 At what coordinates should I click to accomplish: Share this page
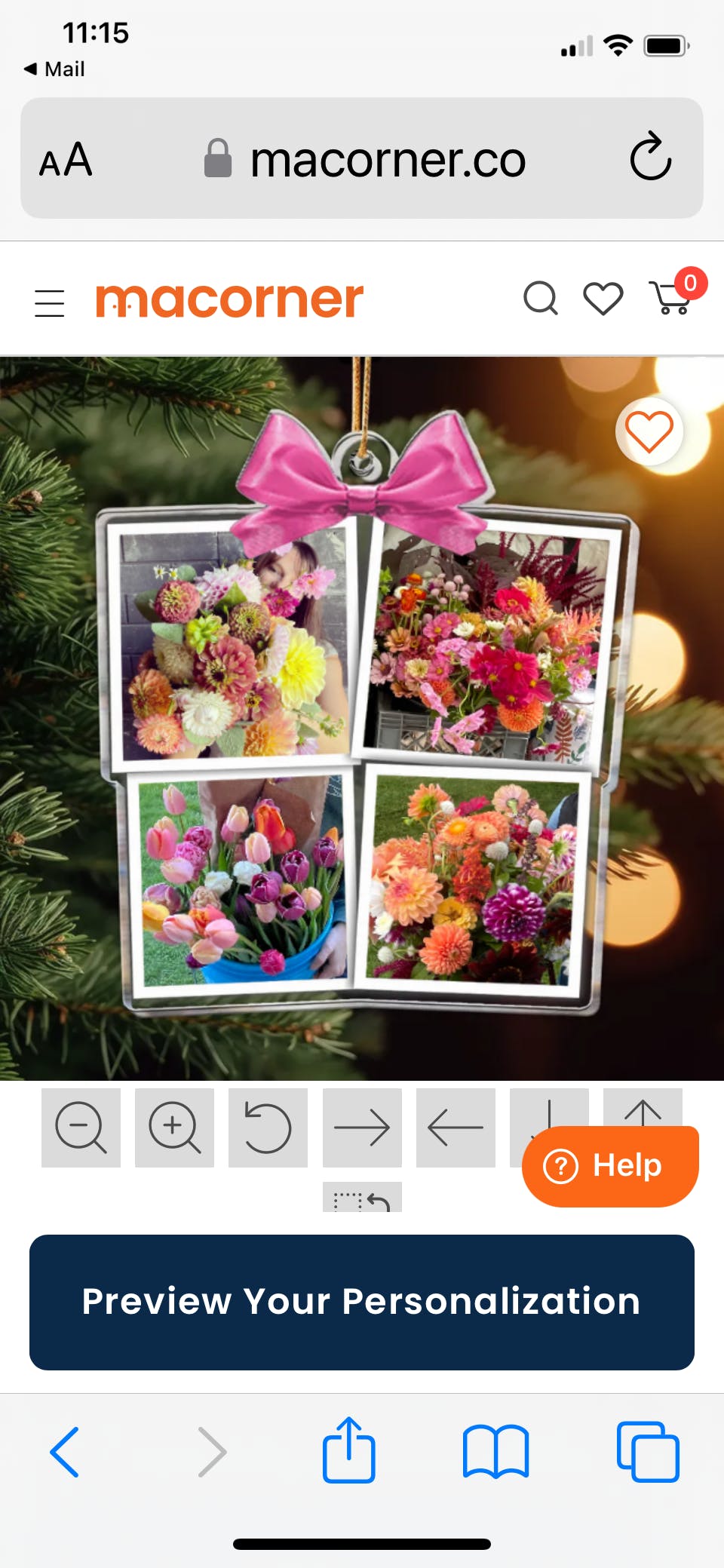(349, 1450)
